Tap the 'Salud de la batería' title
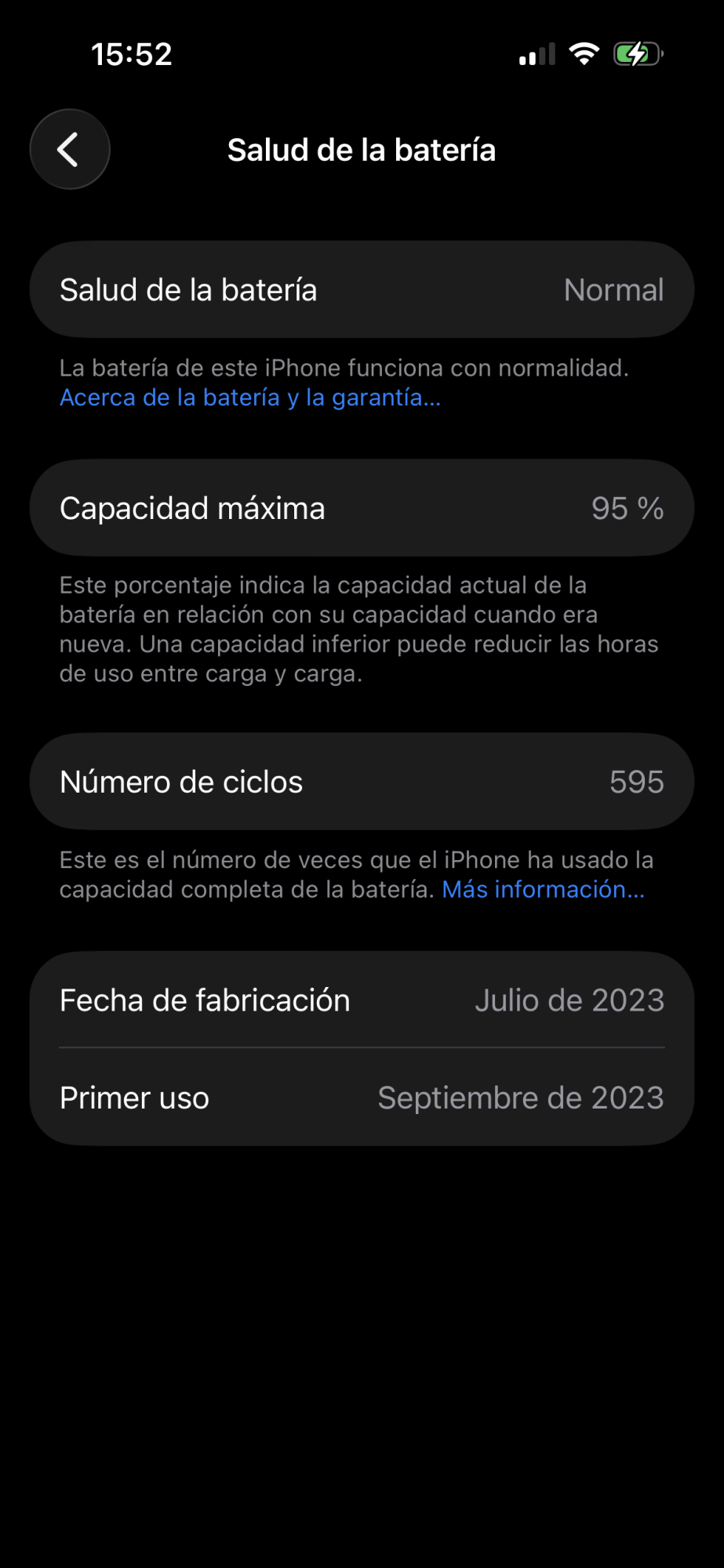Viewport: 724px width, 1568px height. pyautogui.click(x=362, y=149)
